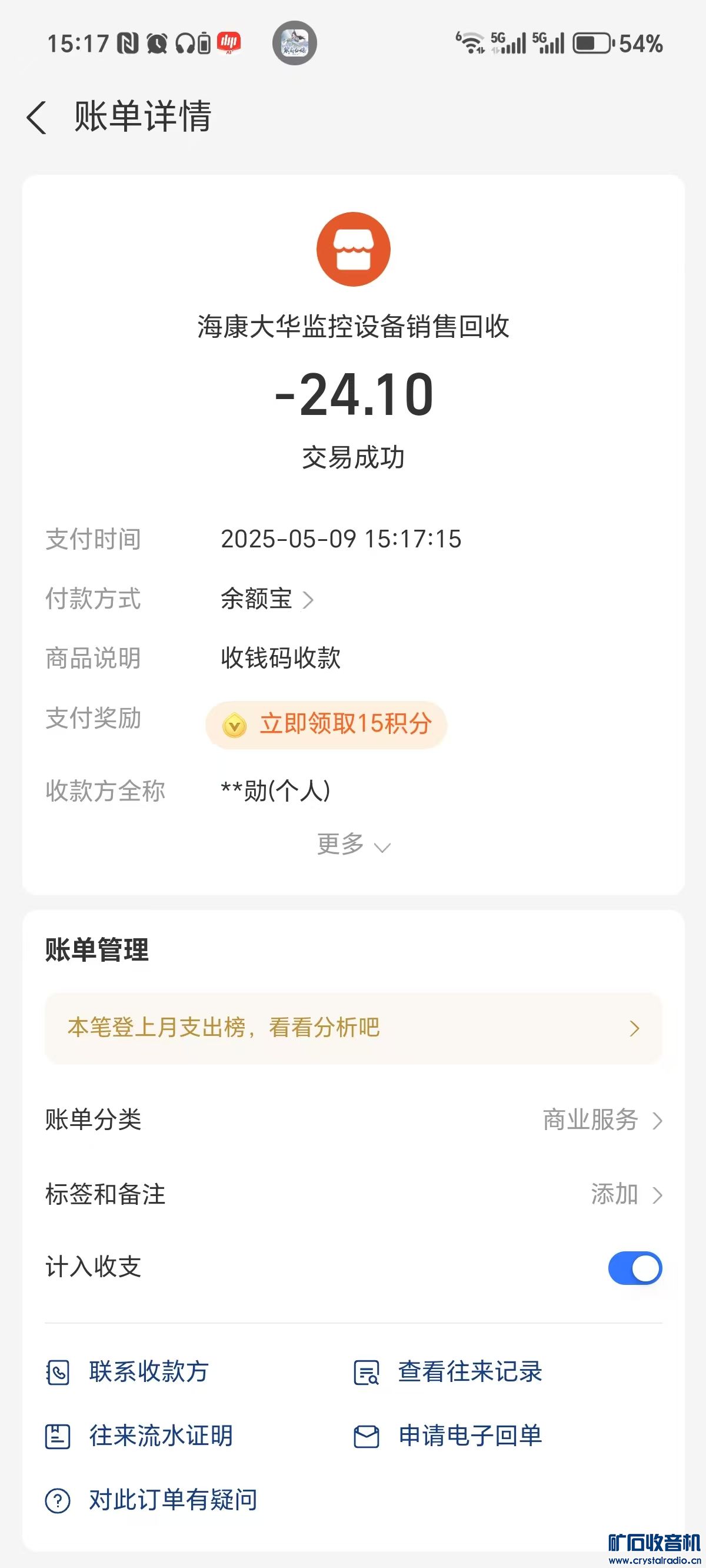This screenshot has width=706, height=1568.
Task: Go back from 账单详情 page
Action: [36, 117]
